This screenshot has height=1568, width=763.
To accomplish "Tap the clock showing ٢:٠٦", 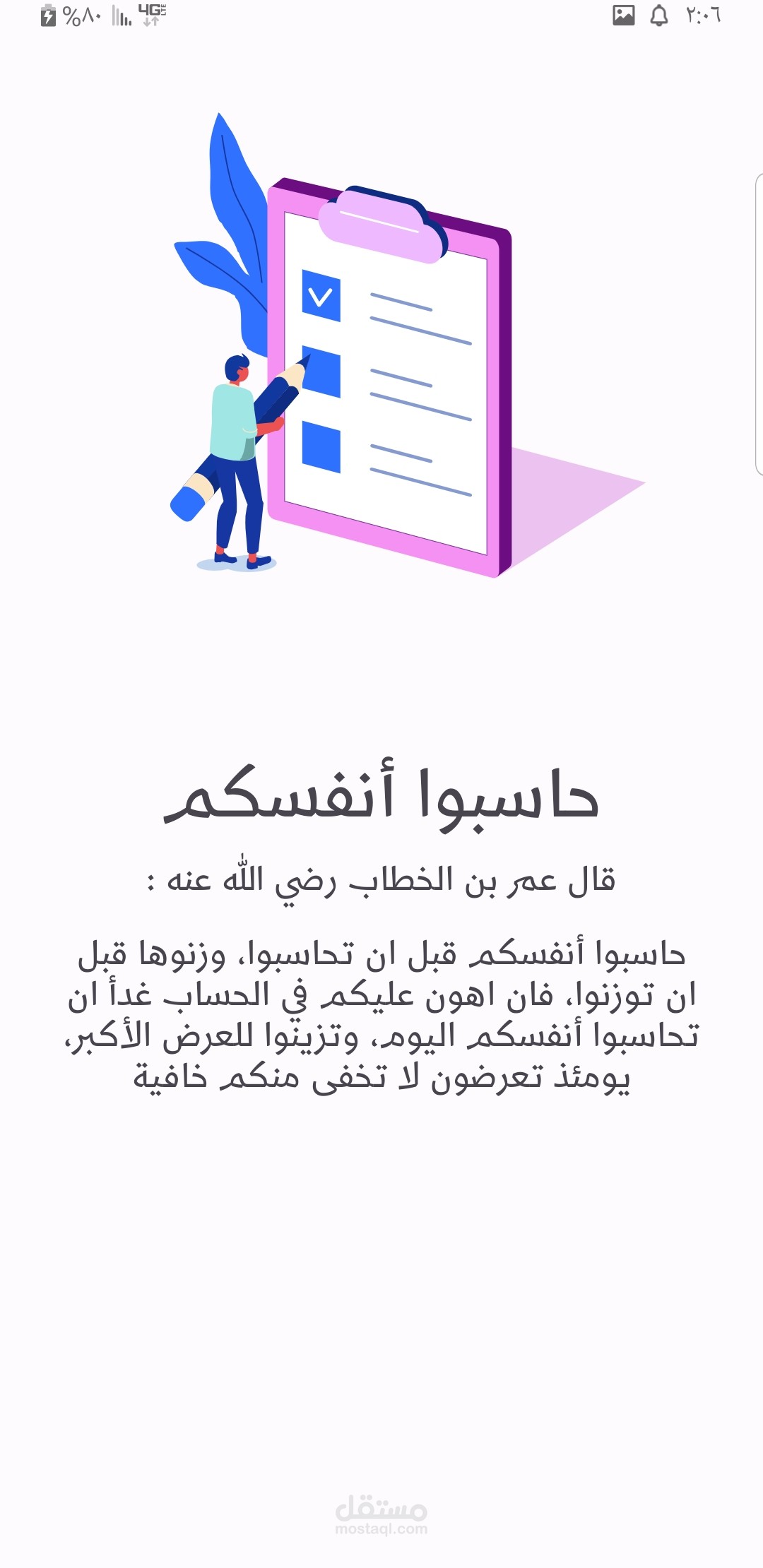I will 704,16.
